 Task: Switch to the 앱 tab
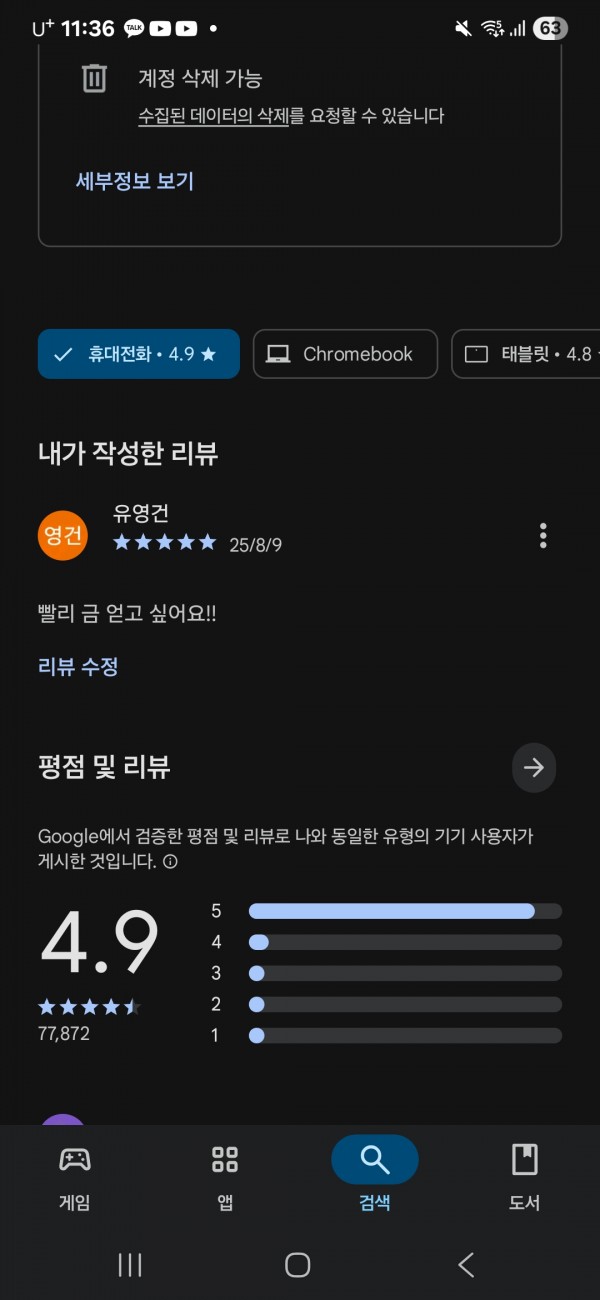pos(225,1178)
